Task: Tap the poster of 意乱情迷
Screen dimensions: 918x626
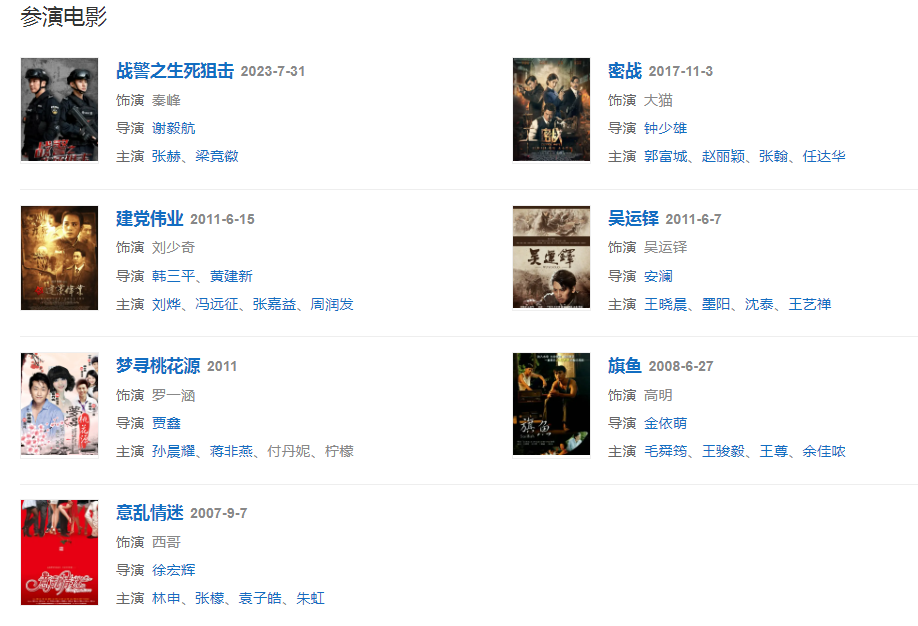Action: 59,552
